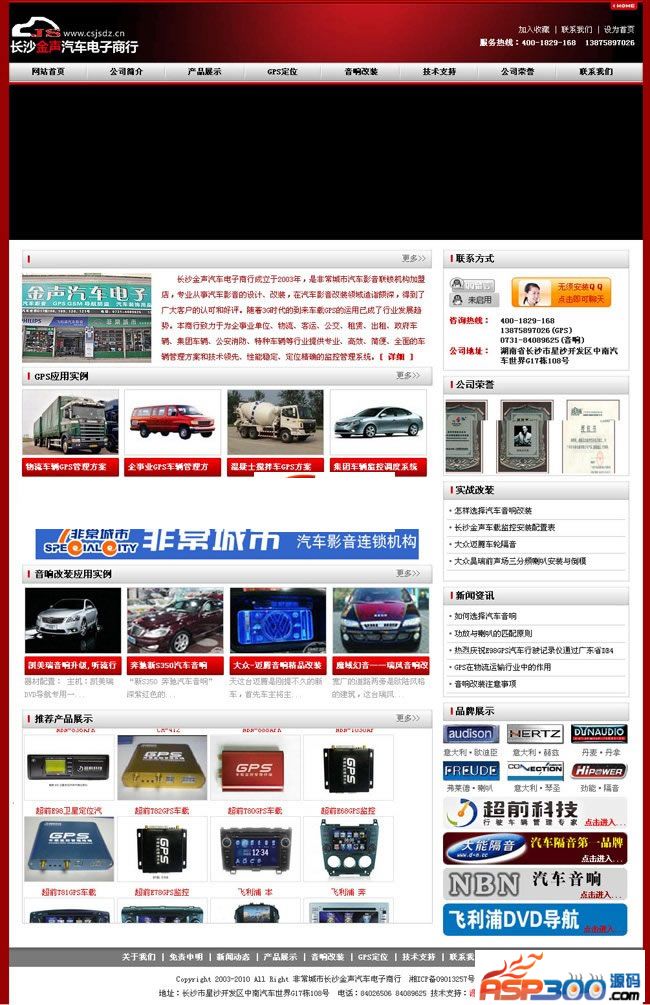Open the 物流车辆GPS管理方案 case card

(x=70, y=467)
